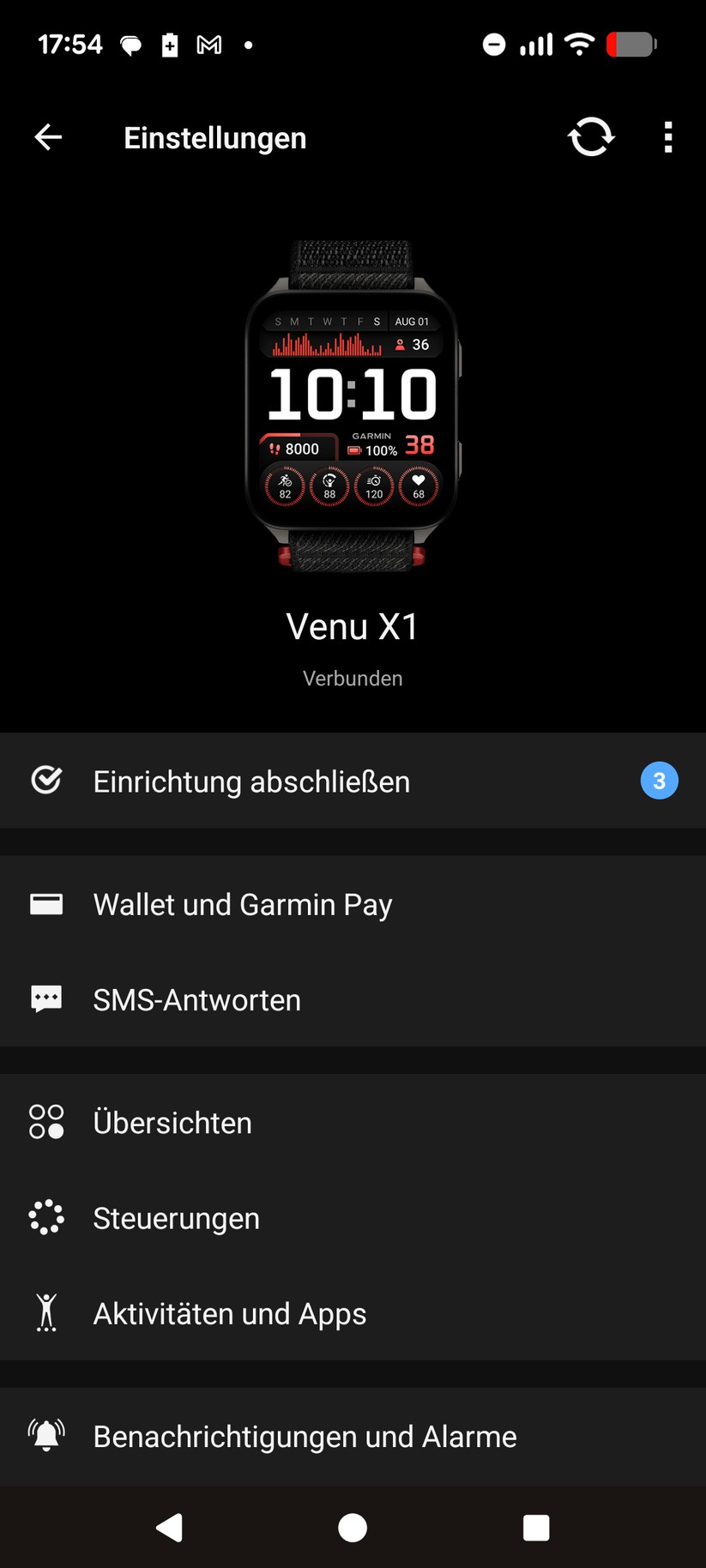Viewport: 706px width, 1568px height.
Task: Open Einrichtung abschließen setup entry
Action: [x=251, y=781]
